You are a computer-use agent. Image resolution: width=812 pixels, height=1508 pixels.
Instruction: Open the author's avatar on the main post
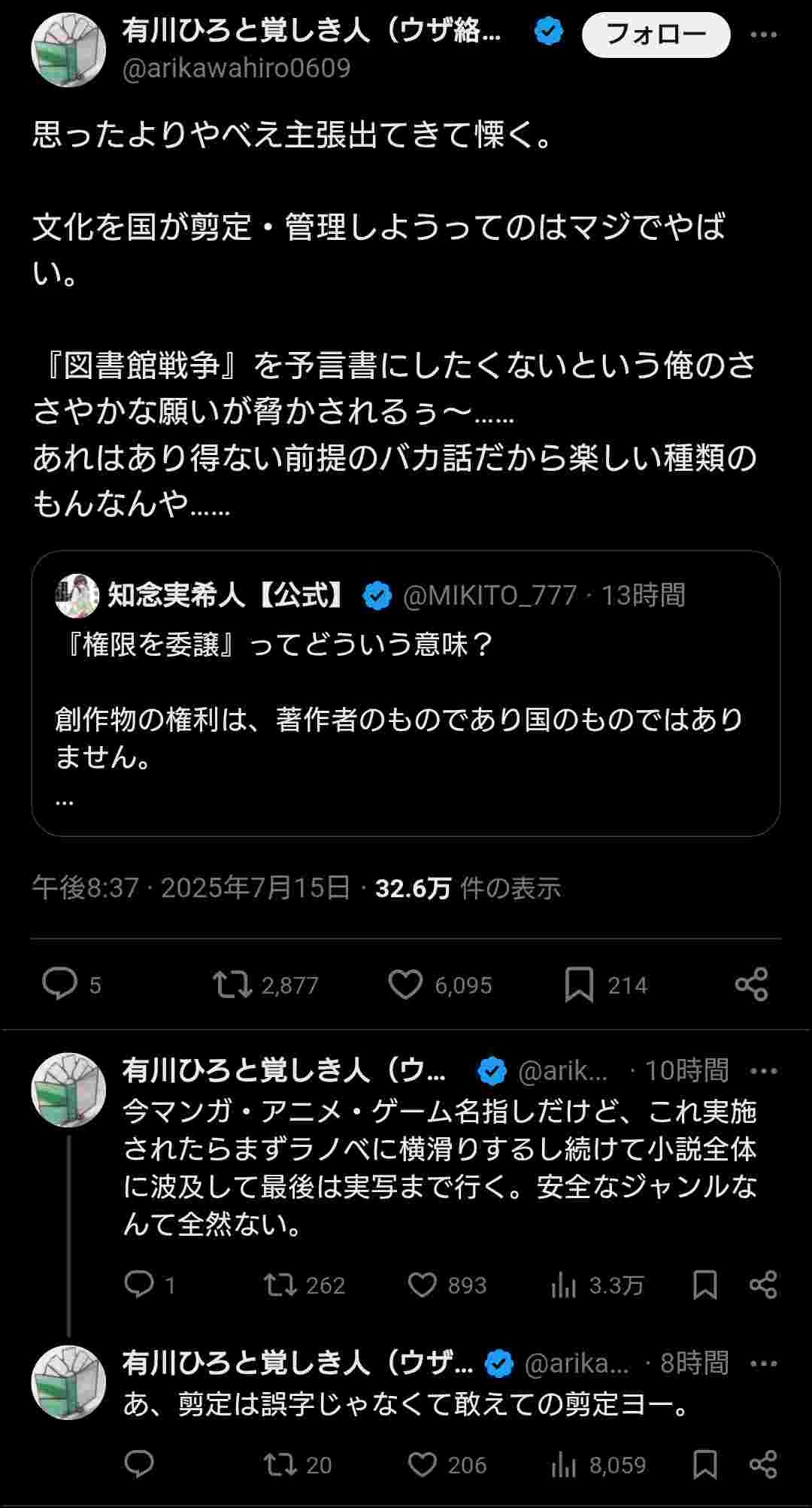tap(68, 50)
